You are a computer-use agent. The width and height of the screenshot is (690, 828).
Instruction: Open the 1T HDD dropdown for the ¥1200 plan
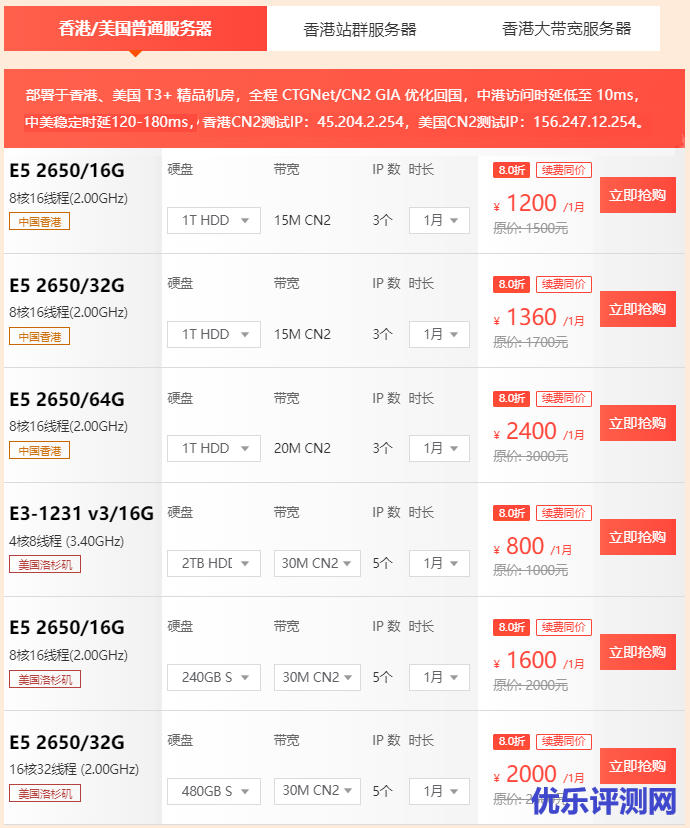click(214, 220)
